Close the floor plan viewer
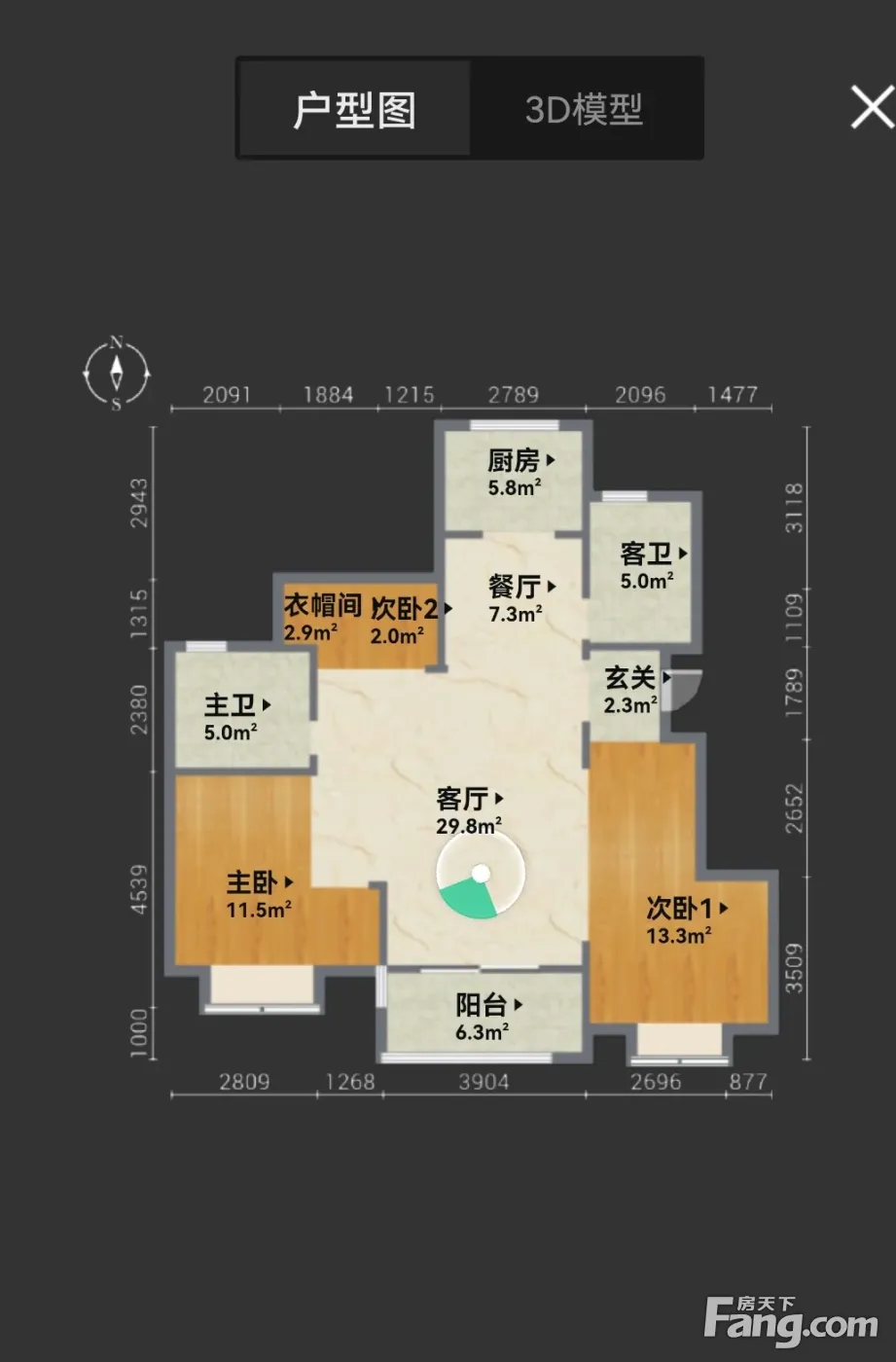 pos(871,107)
